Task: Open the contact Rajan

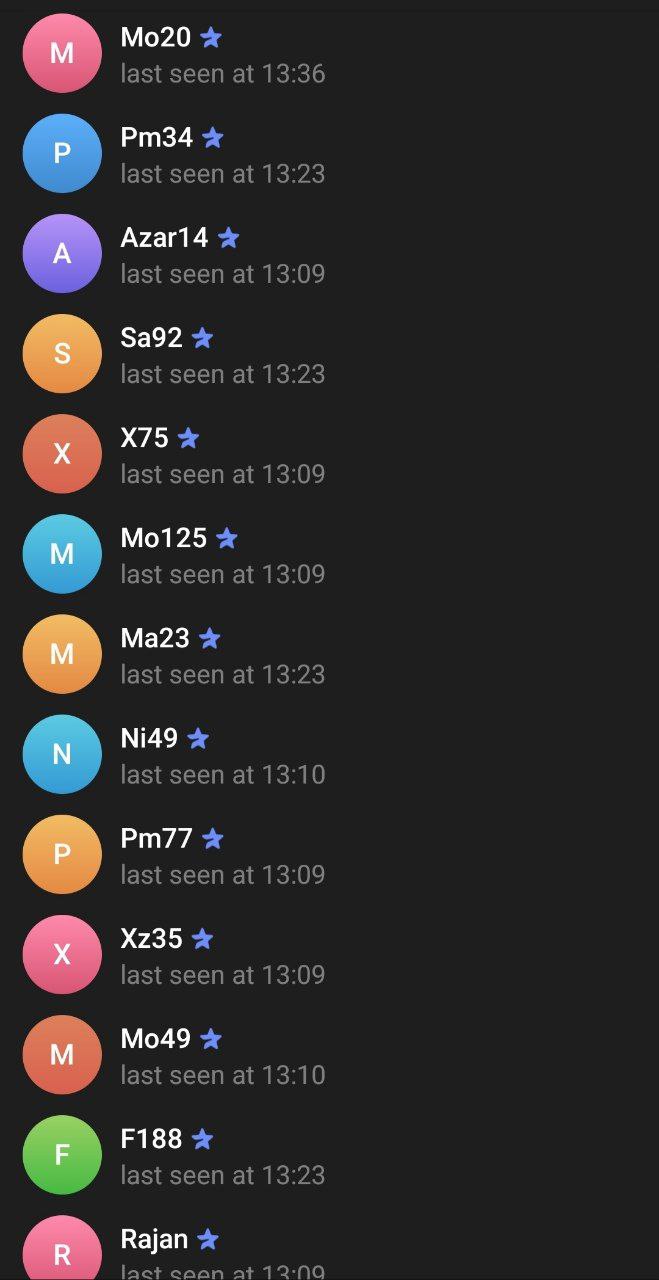Action: click(329, 1242)
